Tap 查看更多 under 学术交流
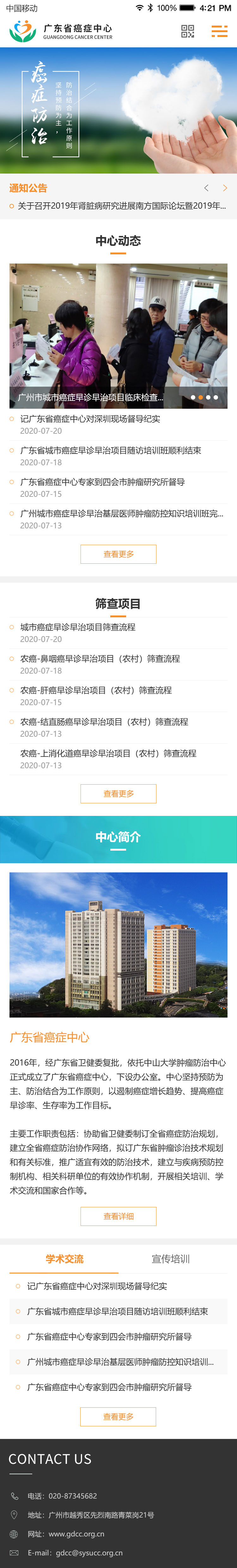 tap(118, 1417)
